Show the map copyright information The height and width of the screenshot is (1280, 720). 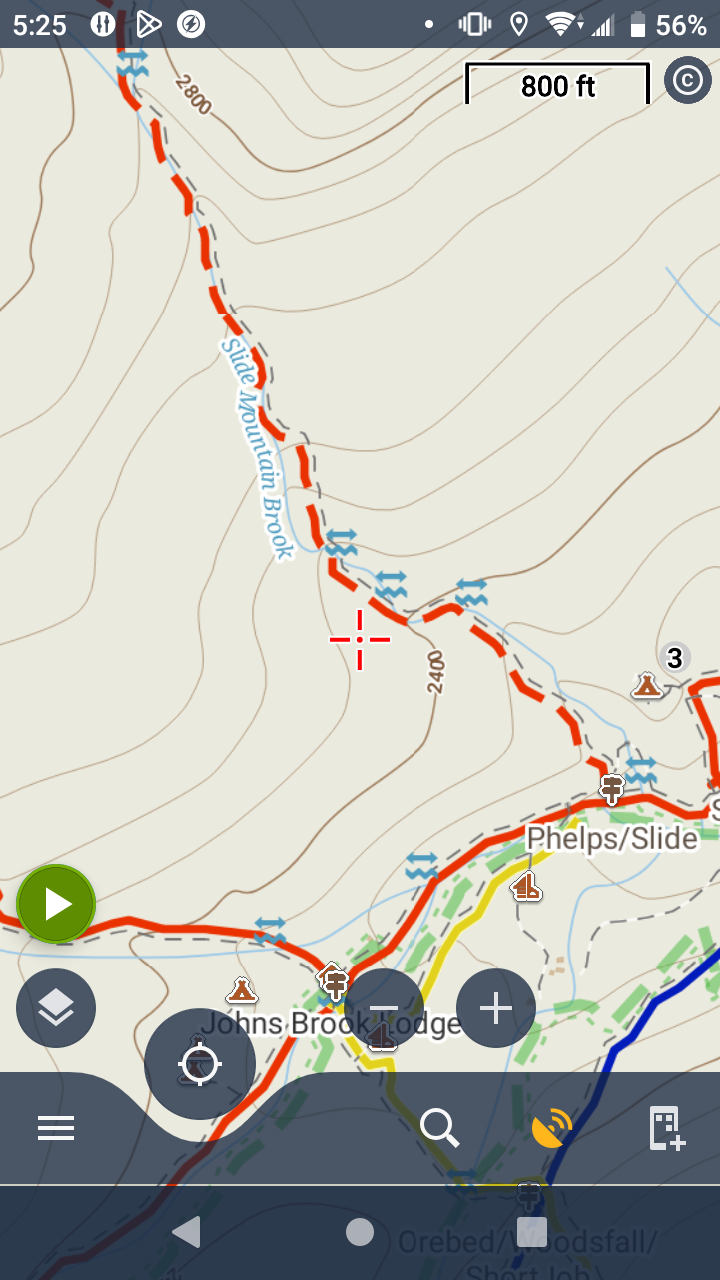[686, 82]
